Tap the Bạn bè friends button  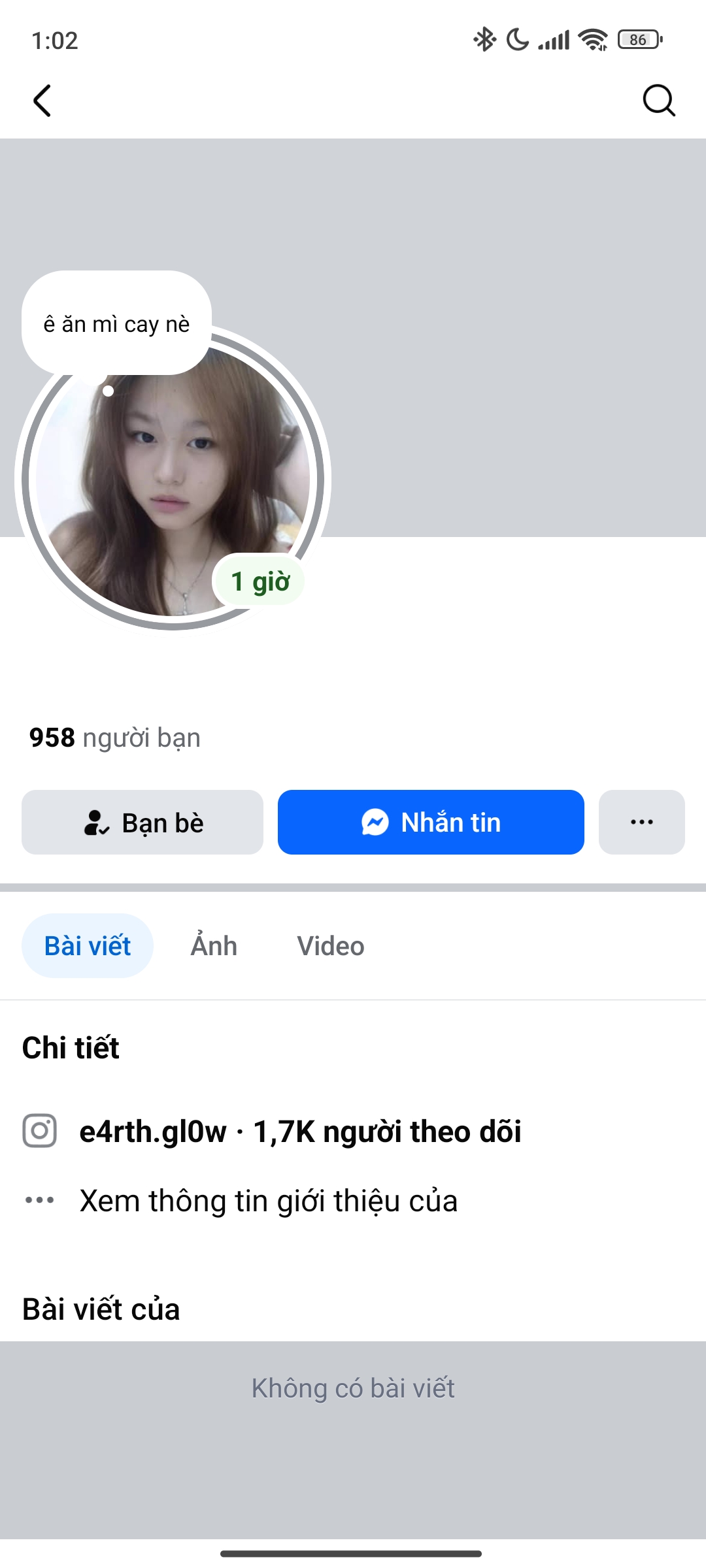click(143, 823)
